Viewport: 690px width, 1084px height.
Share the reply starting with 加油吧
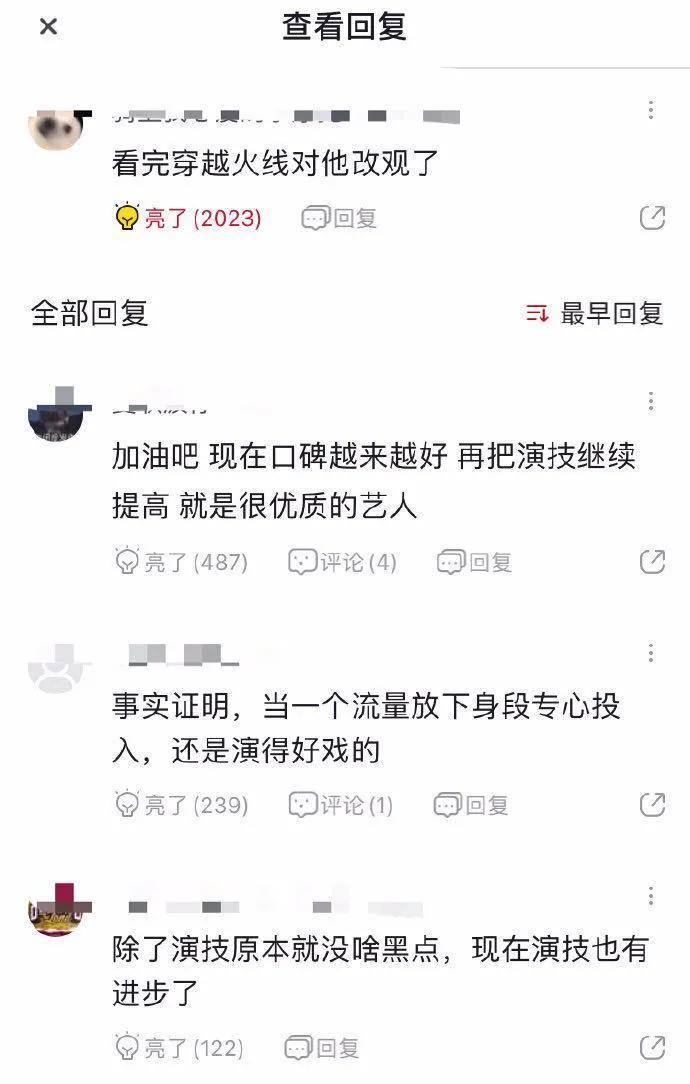pyautogui.click(x=652, y=562)
